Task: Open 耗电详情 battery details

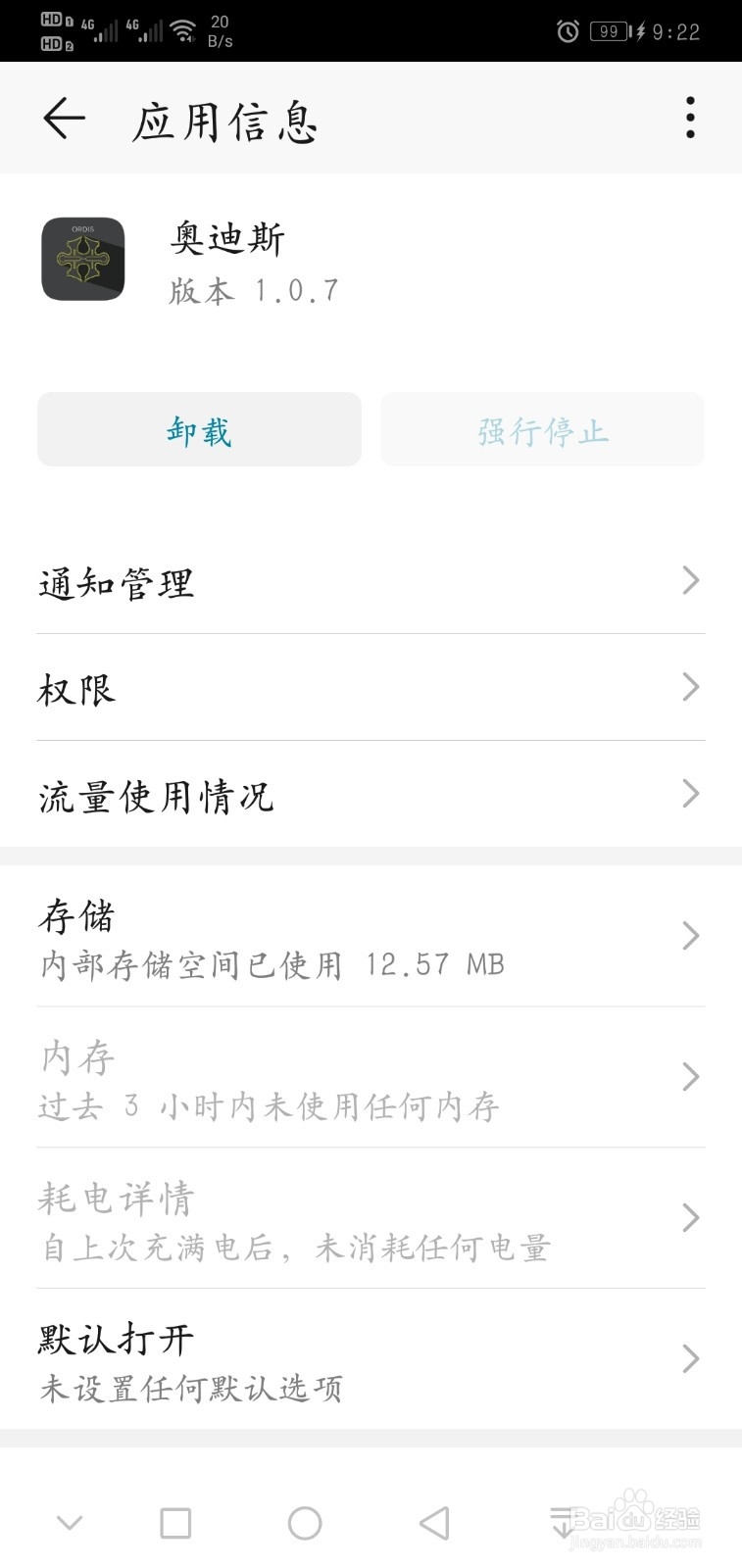Action: (x=371, y=1219)
